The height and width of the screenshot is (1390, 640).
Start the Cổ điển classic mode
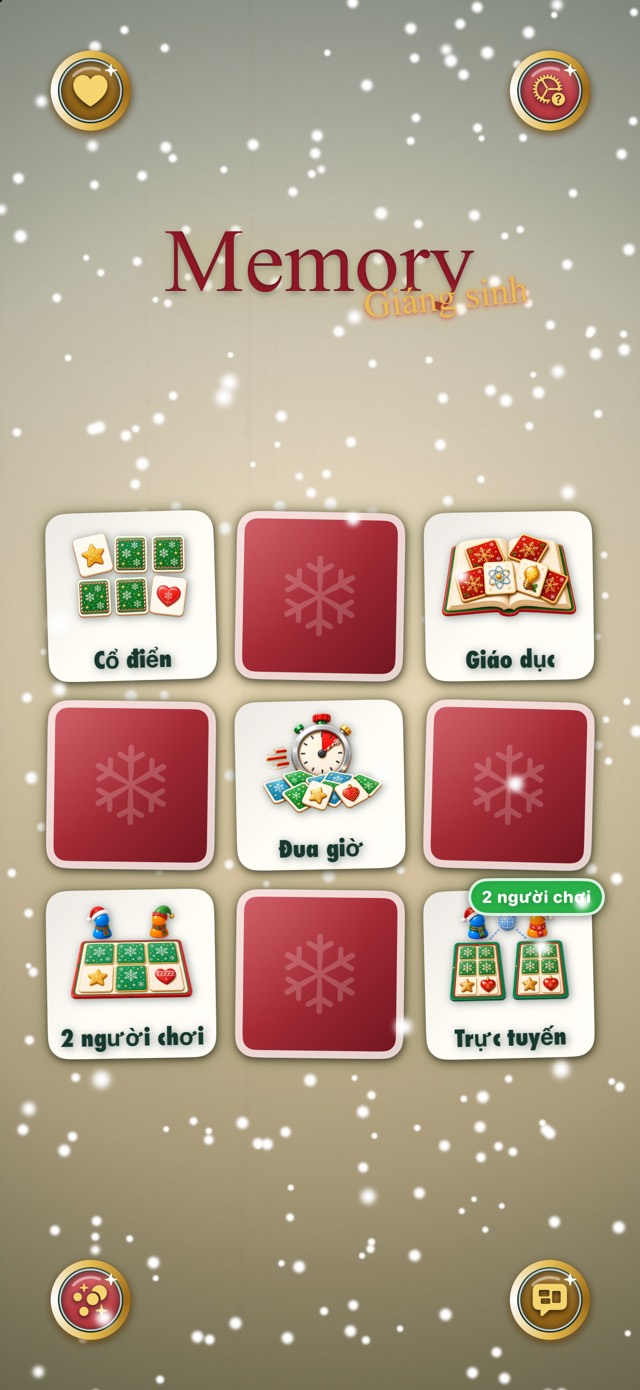[x=131, y=596]
